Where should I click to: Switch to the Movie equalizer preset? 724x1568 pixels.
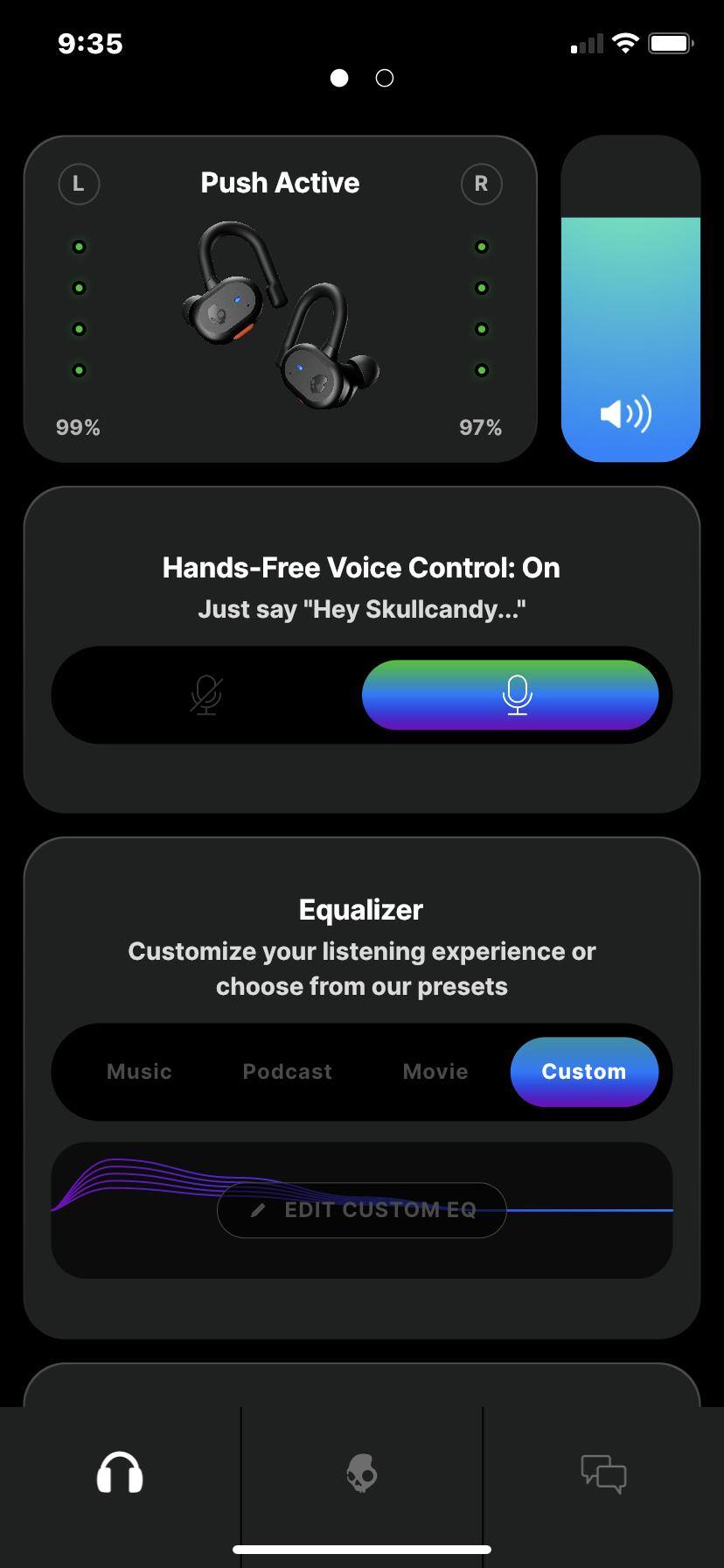tap(435, 1072)
